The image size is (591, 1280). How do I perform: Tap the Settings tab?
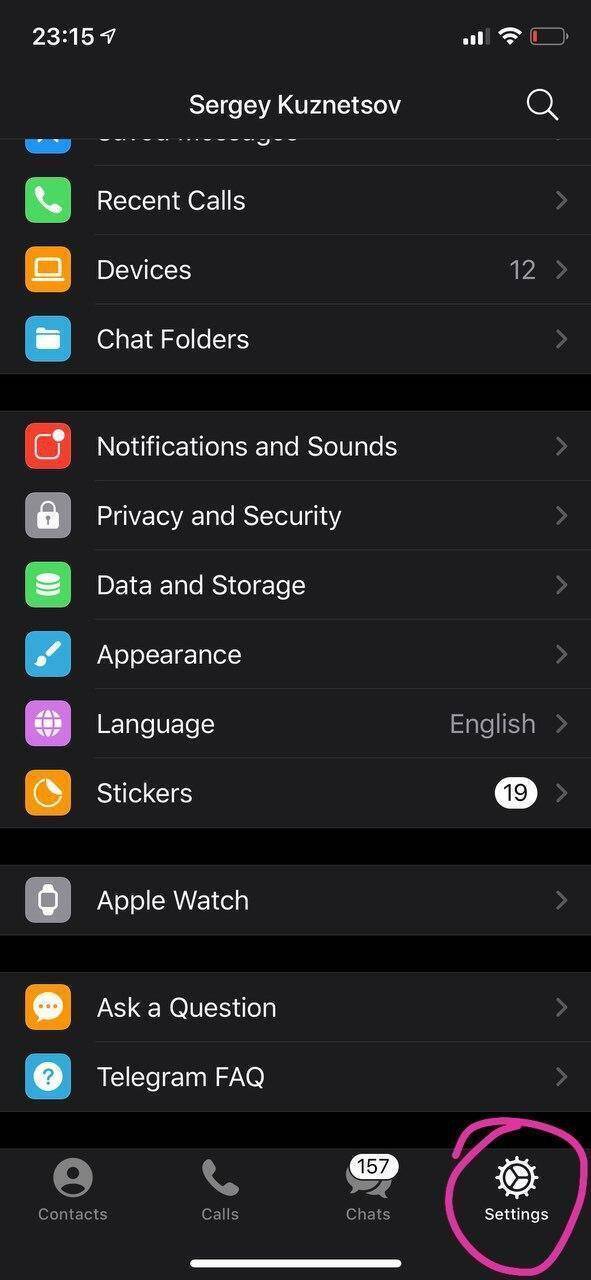click(516, 1190)
